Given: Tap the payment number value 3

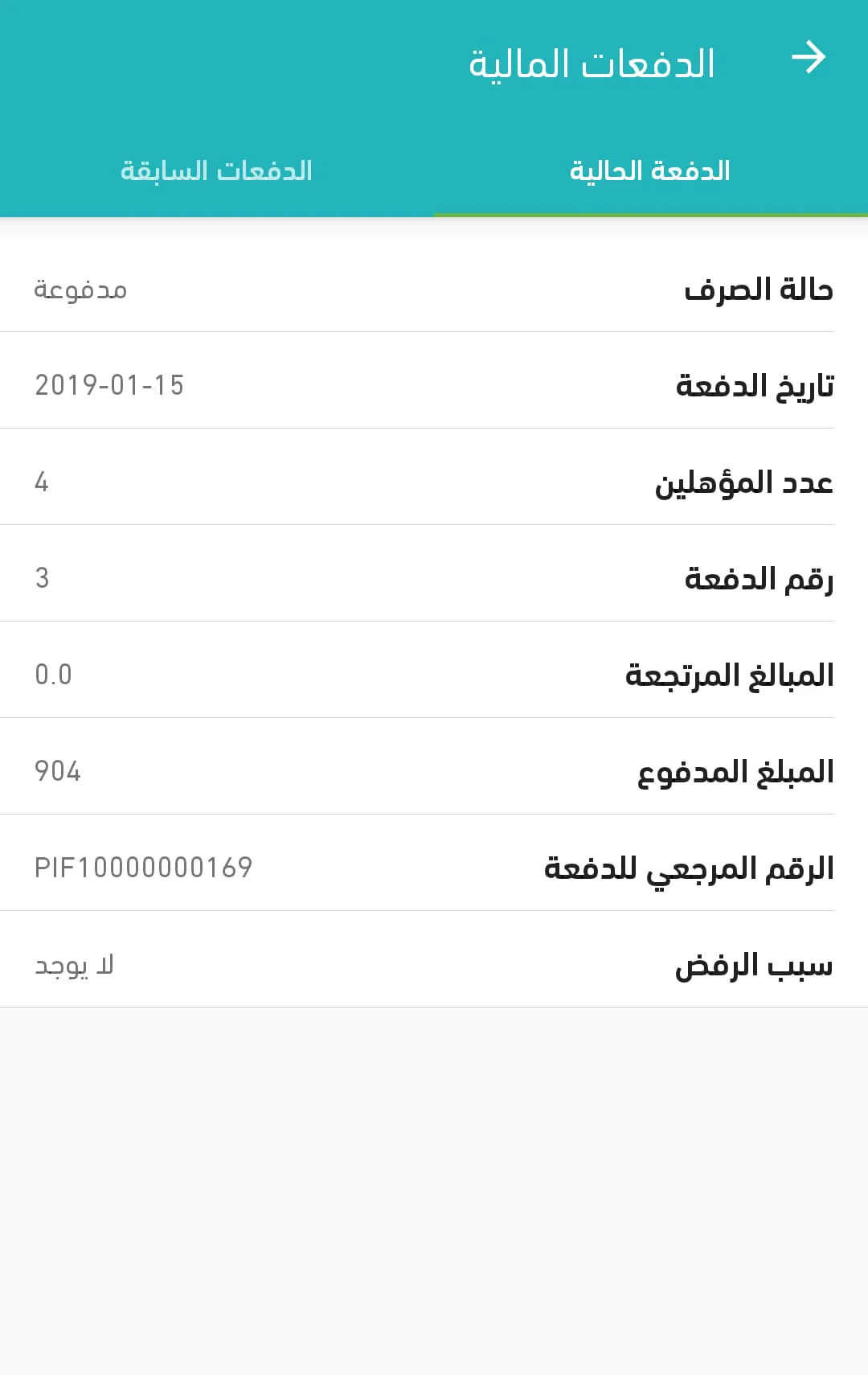Looking at the screenshot, I should (x=43, y=579).
